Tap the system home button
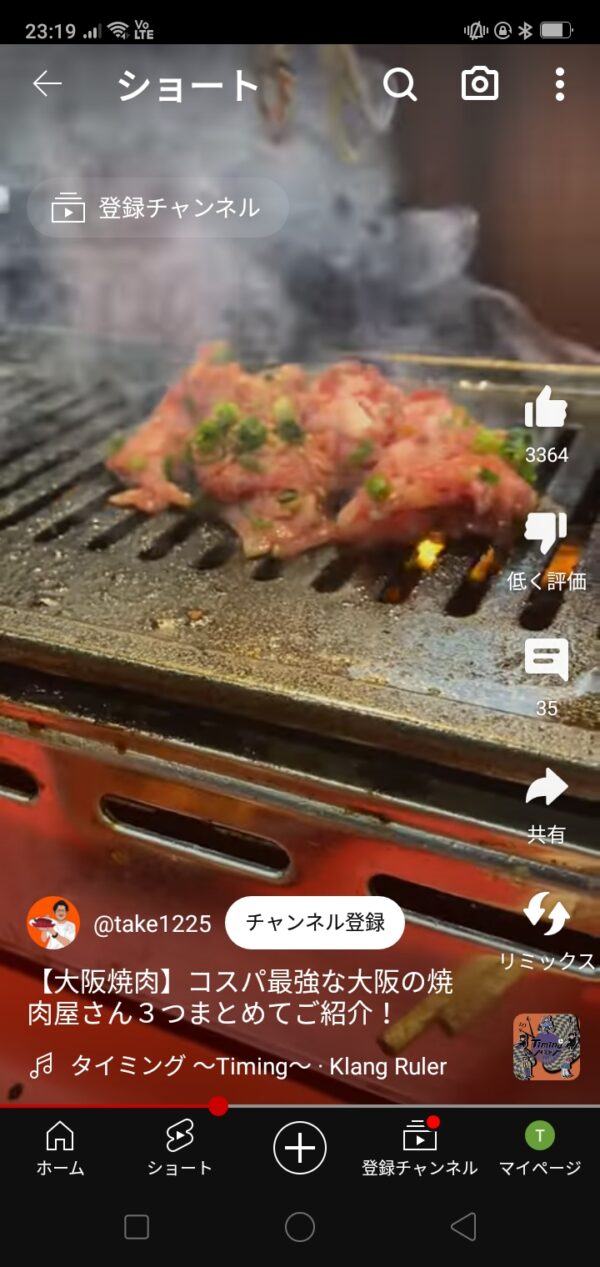The height and width of the screenshot is (1267, 600). point(300,1227)
